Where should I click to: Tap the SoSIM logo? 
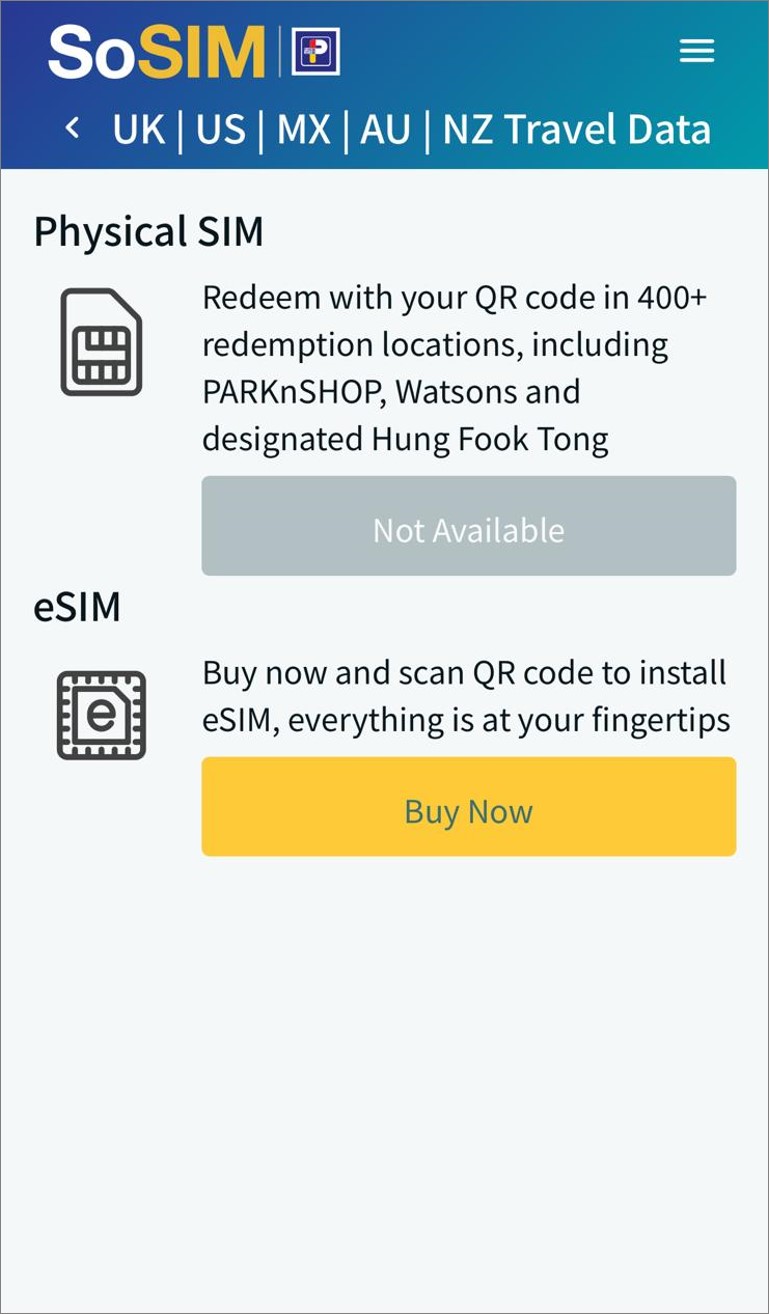pyautogui.click(x=157, y=52)
